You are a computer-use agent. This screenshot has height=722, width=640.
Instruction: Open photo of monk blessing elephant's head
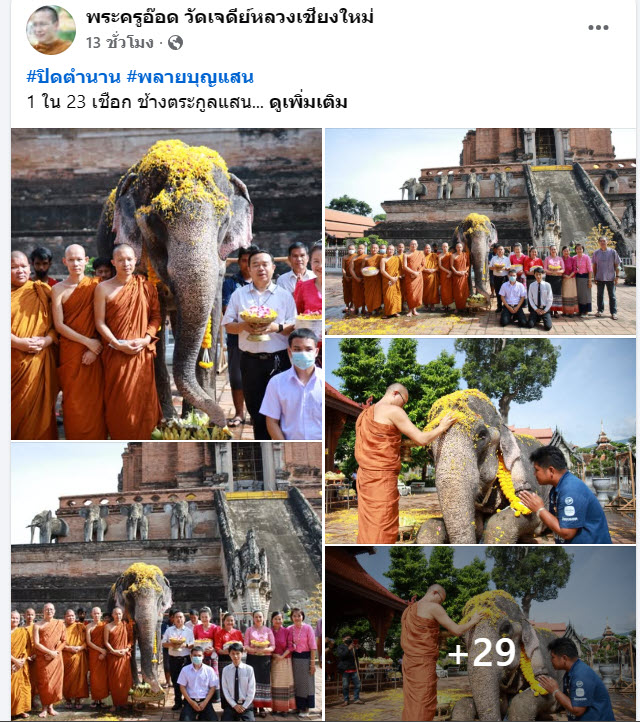480,441
